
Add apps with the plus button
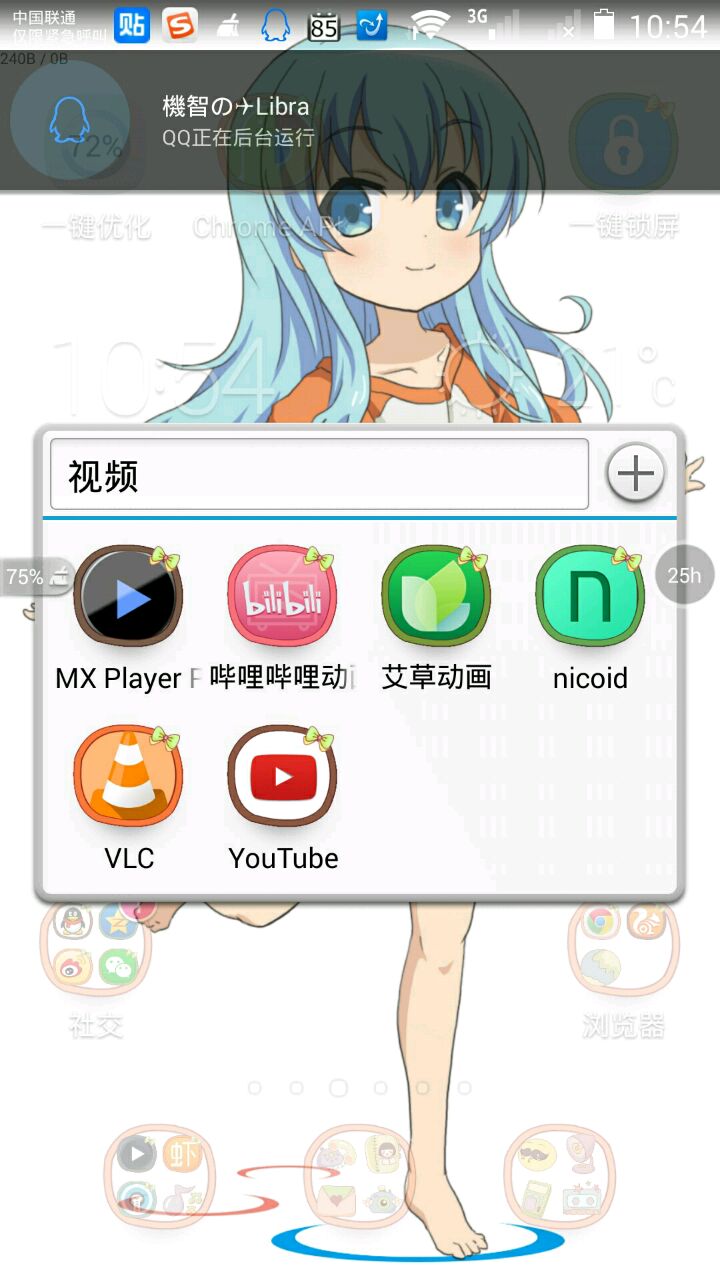(x=636, y=474)
